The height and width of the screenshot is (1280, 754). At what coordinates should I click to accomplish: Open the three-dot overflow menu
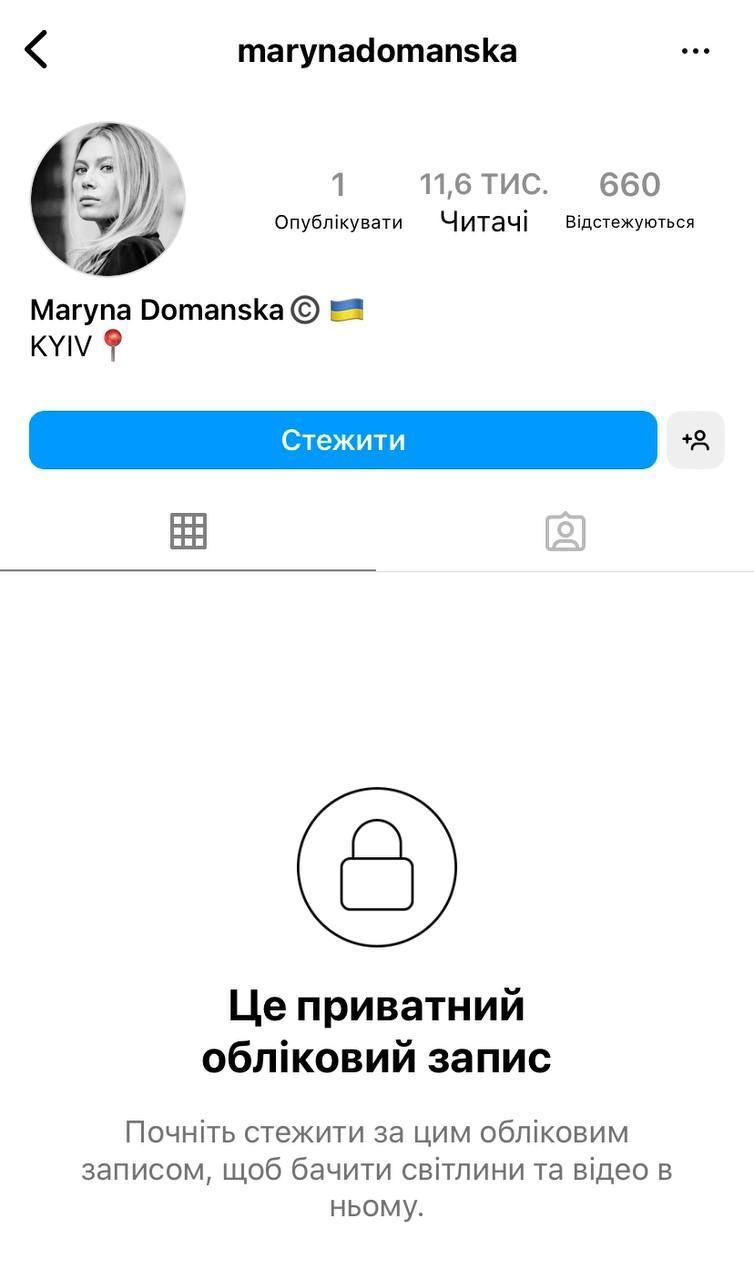point(695,51)
